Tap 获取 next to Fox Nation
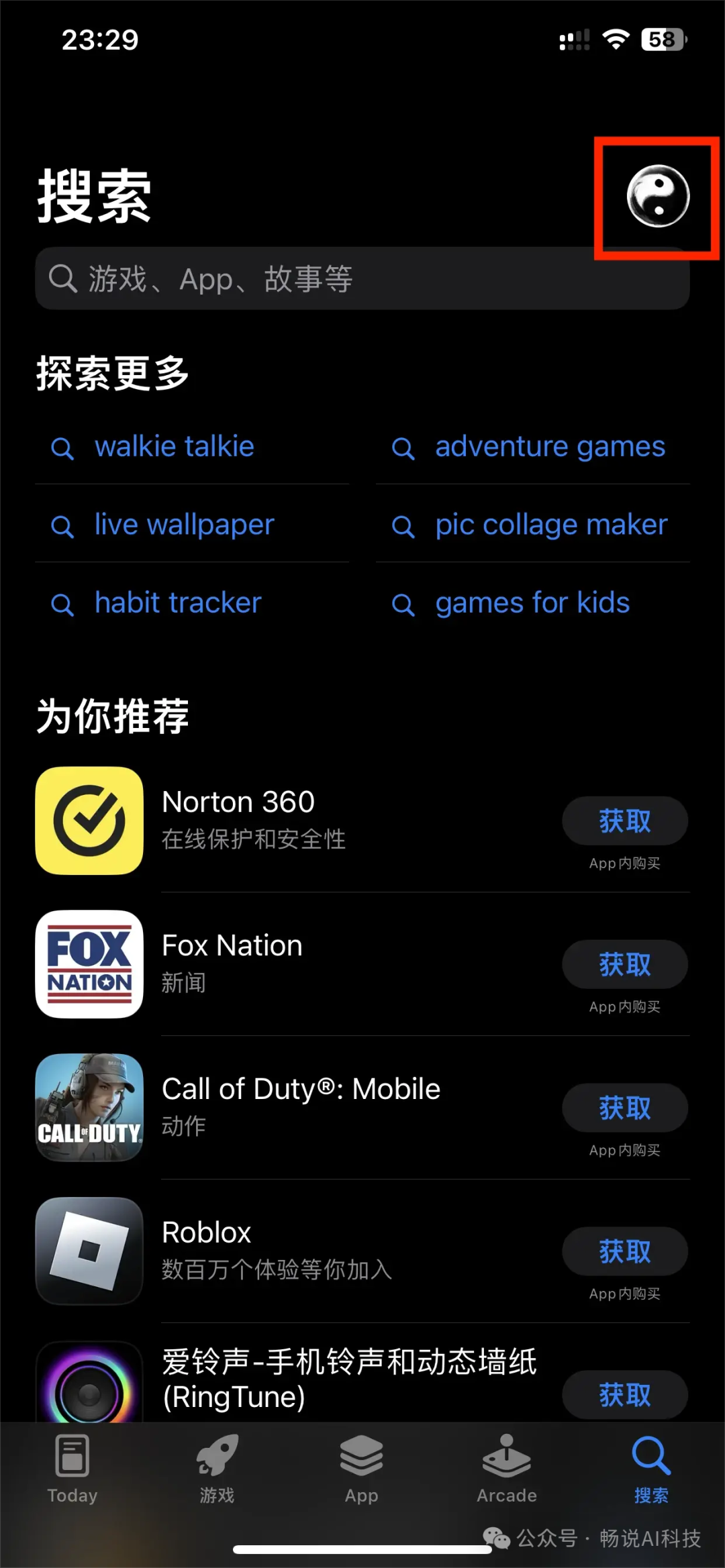Viewport: 725px width, 1568px height. [x=624, y=964]
